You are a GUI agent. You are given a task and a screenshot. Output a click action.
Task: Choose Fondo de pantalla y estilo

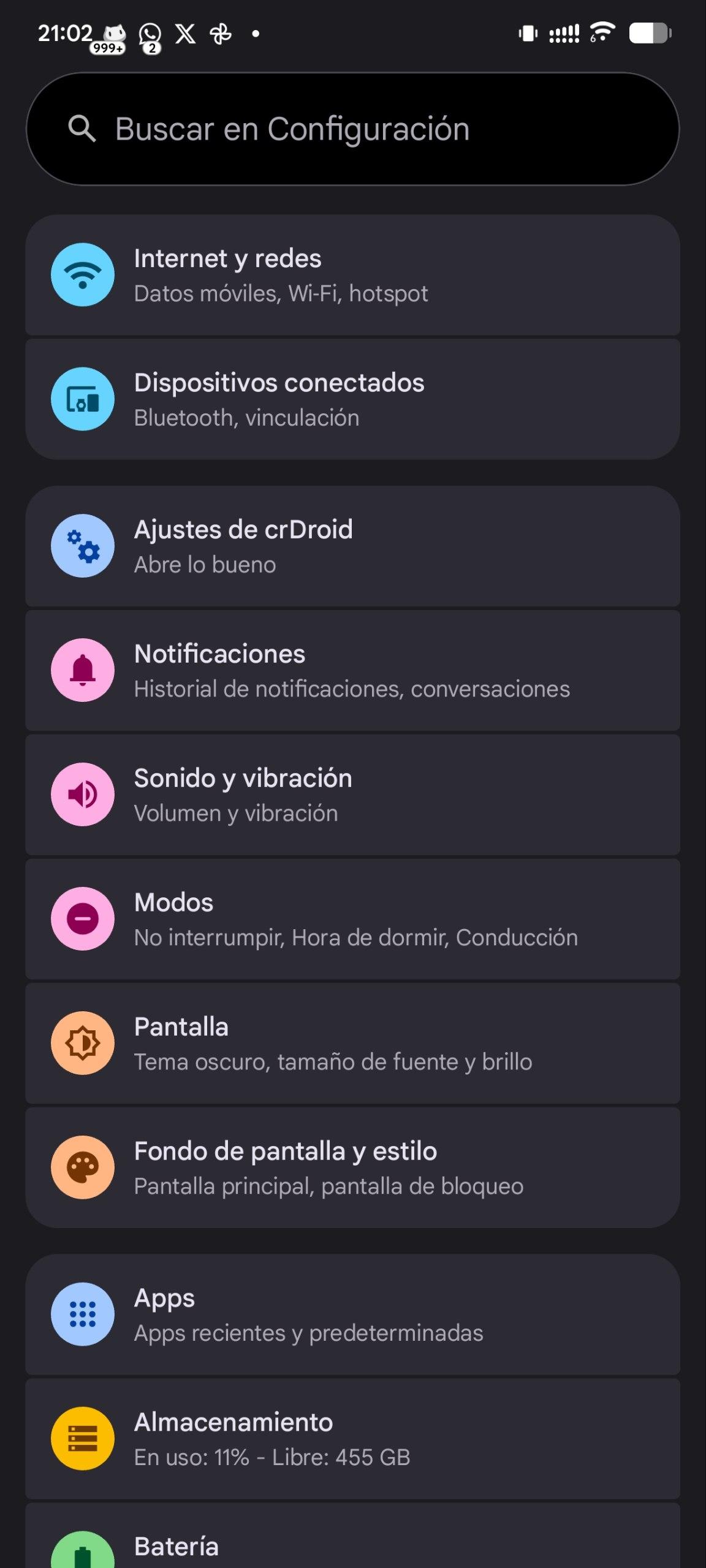(353, 1168)
